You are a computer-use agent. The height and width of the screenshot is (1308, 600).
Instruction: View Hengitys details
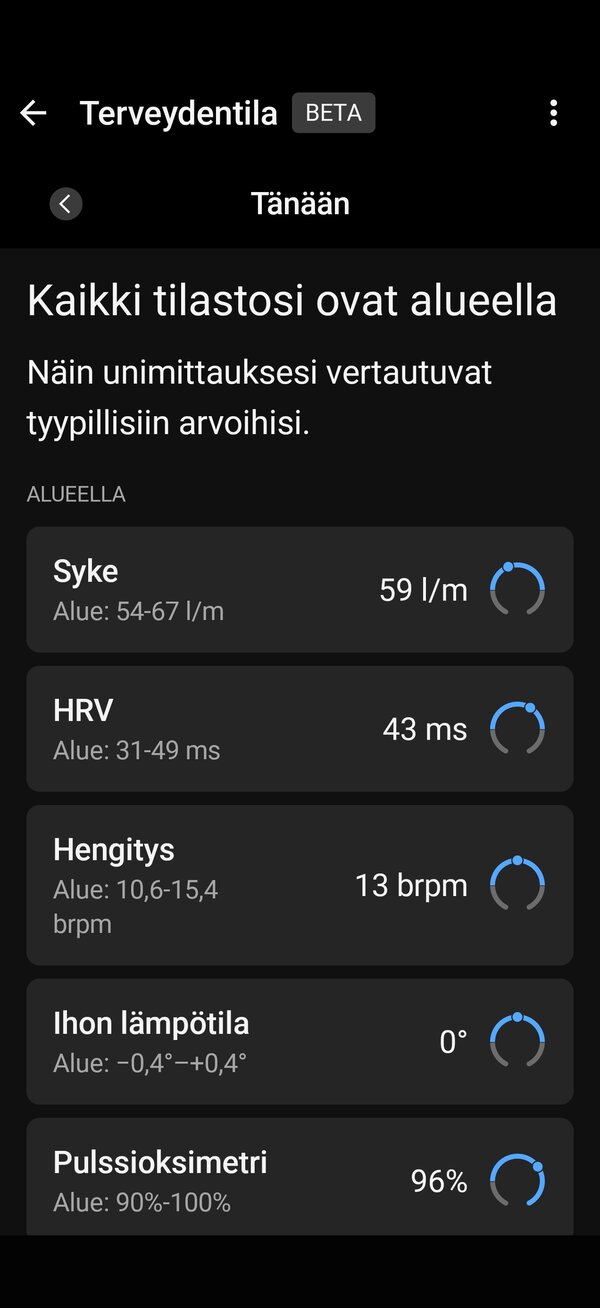coord(299,885)
